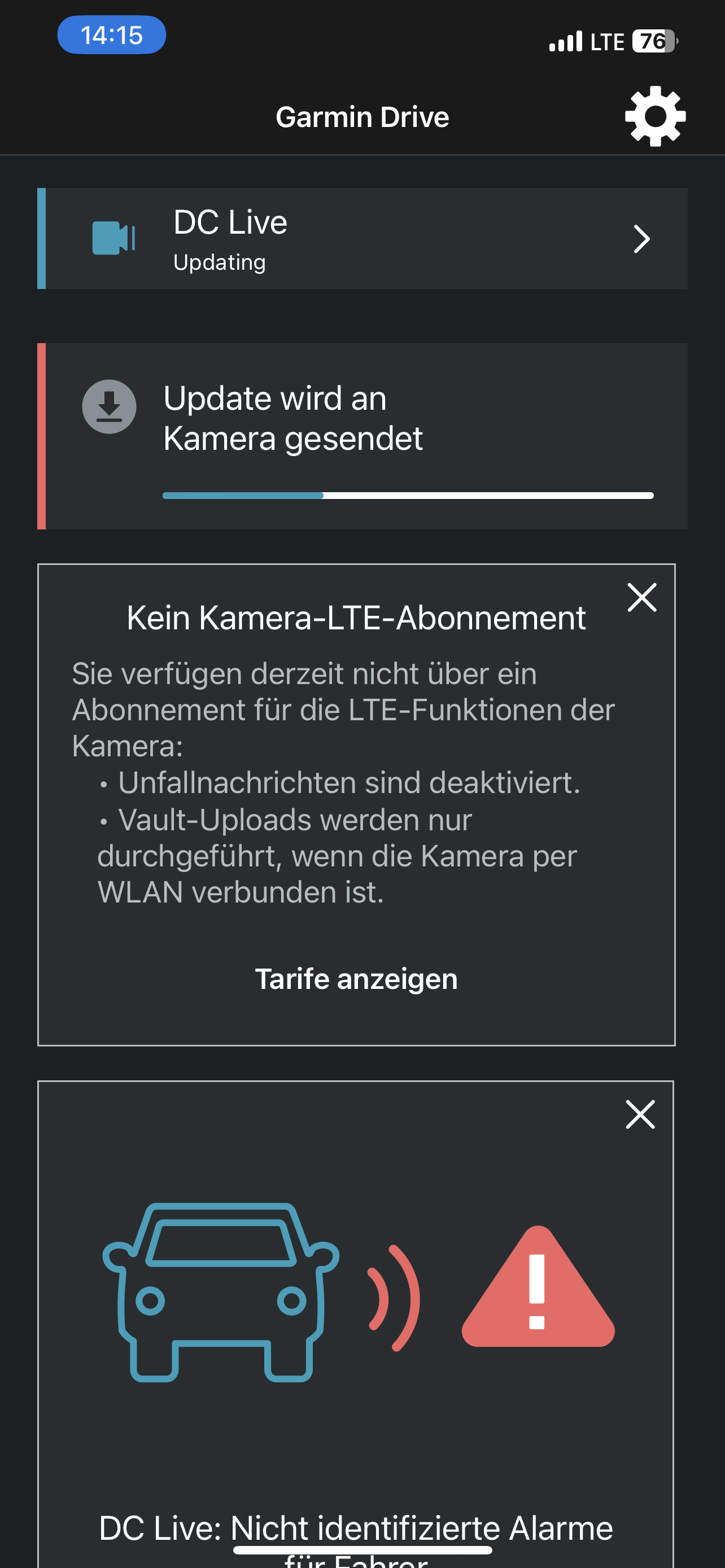Image resolution: width=725 pixels, height=1568 pixels.
Task: Dismiss the Kein Kamera-LTE-Abonnement notice
Action: tap(641, 597)
